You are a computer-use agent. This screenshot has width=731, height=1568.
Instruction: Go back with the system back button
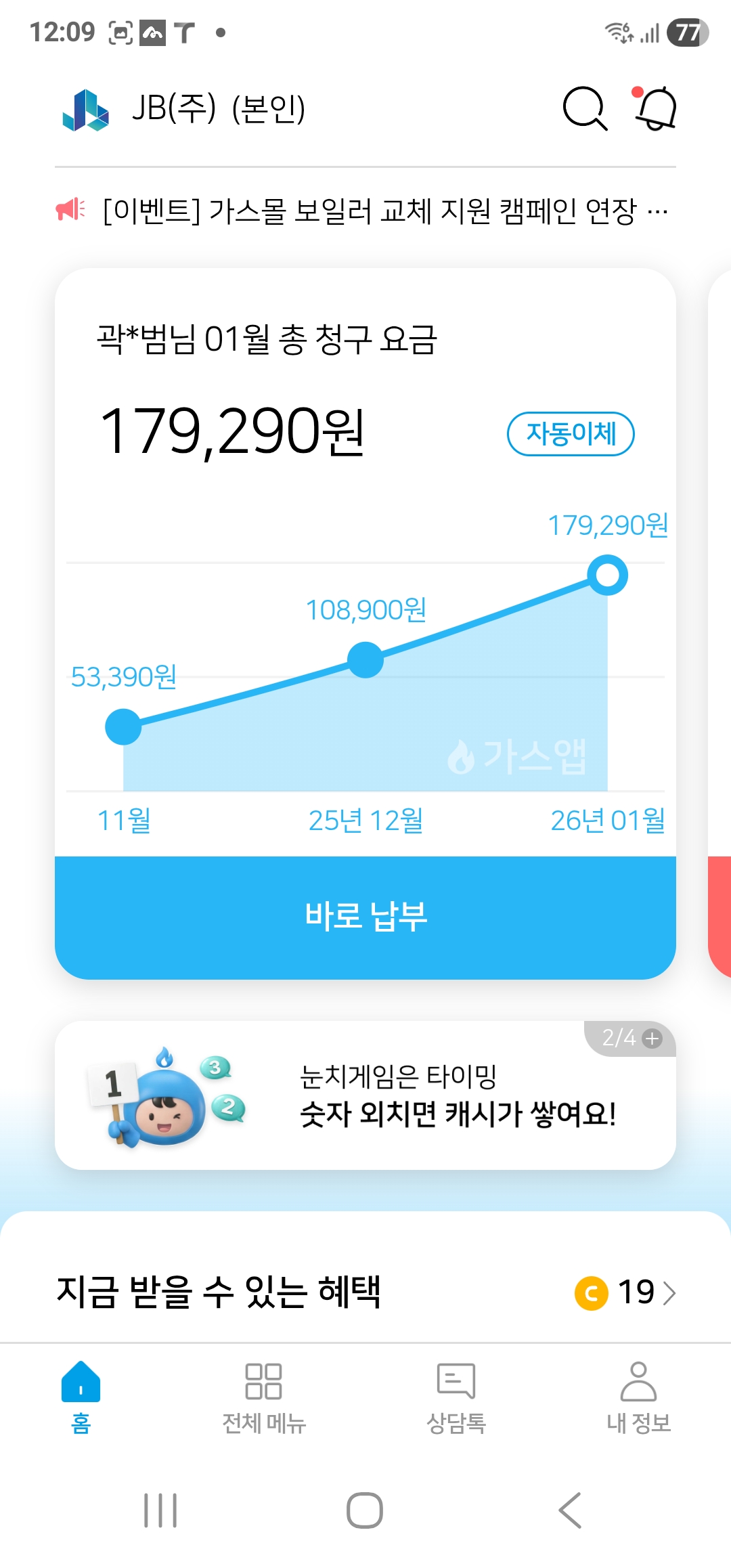click(570, 1510)
